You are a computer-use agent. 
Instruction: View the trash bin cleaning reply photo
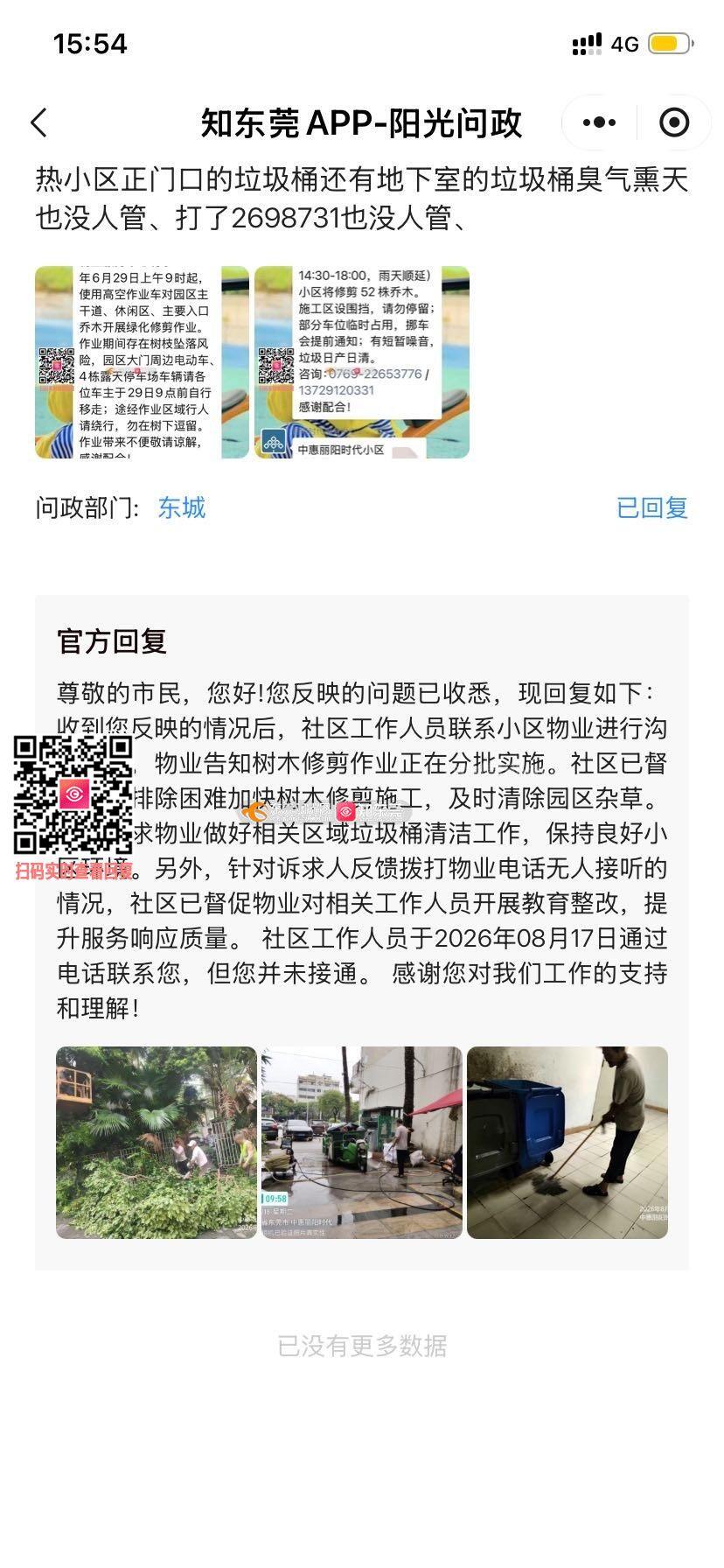[x=567, y=1143]
